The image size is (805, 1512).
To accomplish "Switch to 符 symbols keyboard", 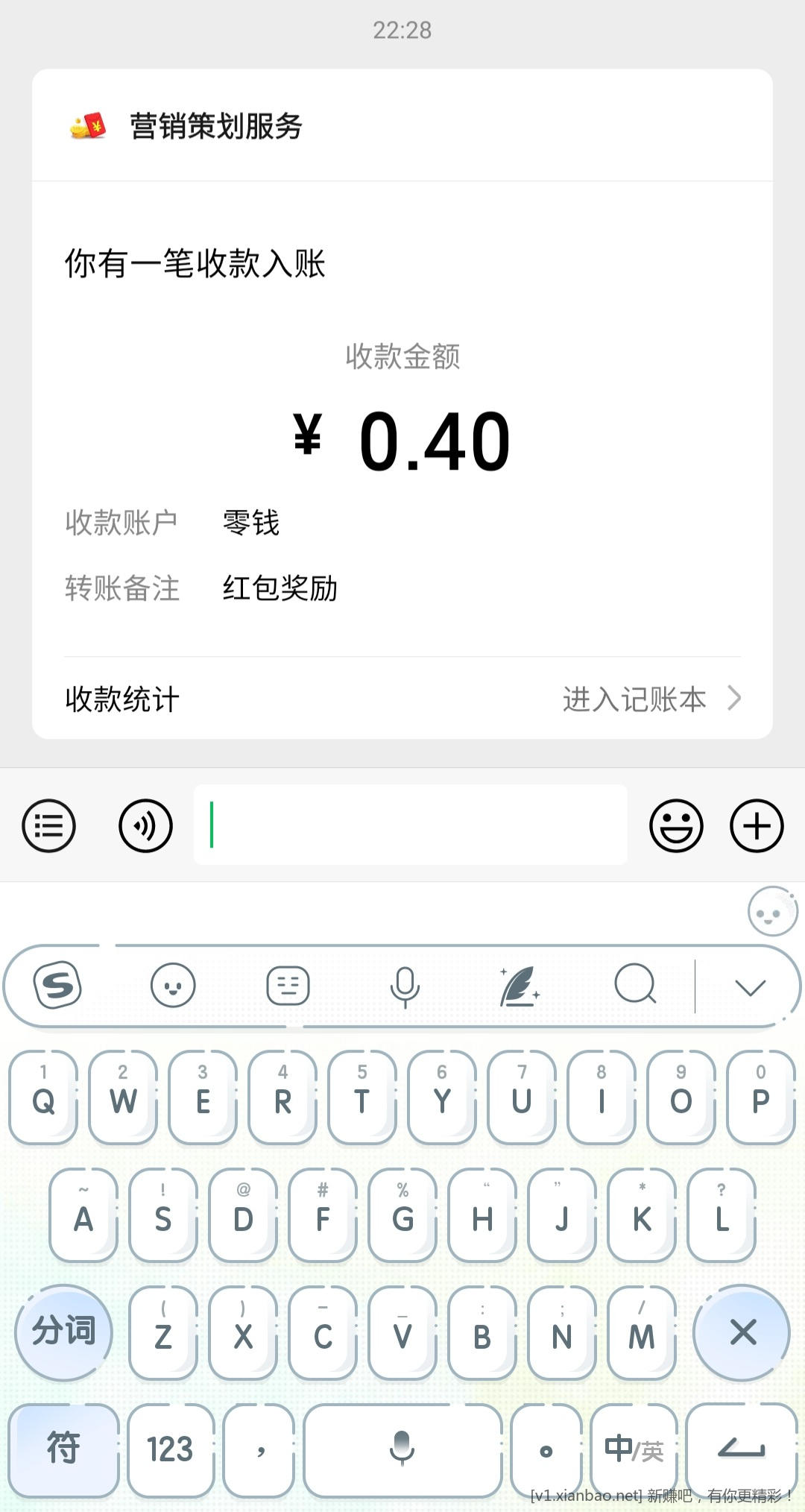I will [63, 1449].
